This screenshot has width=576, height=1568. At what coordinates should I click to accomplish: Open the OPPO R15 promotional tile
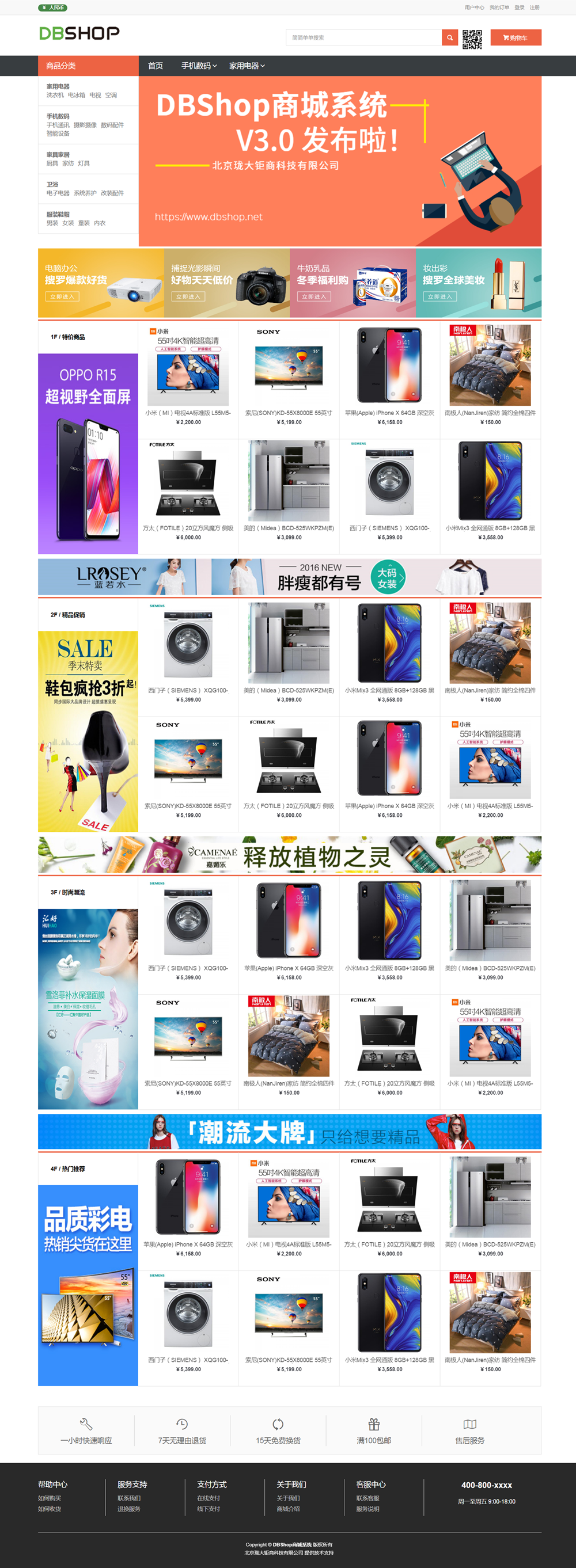(x=88, y=454)
